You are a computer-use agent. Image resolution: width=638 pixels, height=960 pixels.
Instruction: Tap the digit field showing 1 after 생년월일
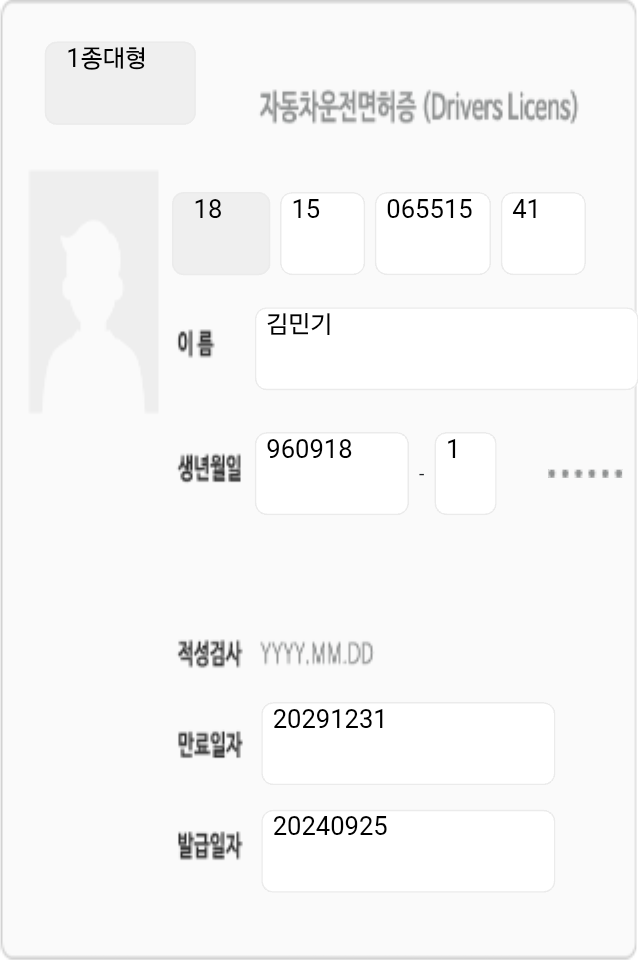click(465, 473)
